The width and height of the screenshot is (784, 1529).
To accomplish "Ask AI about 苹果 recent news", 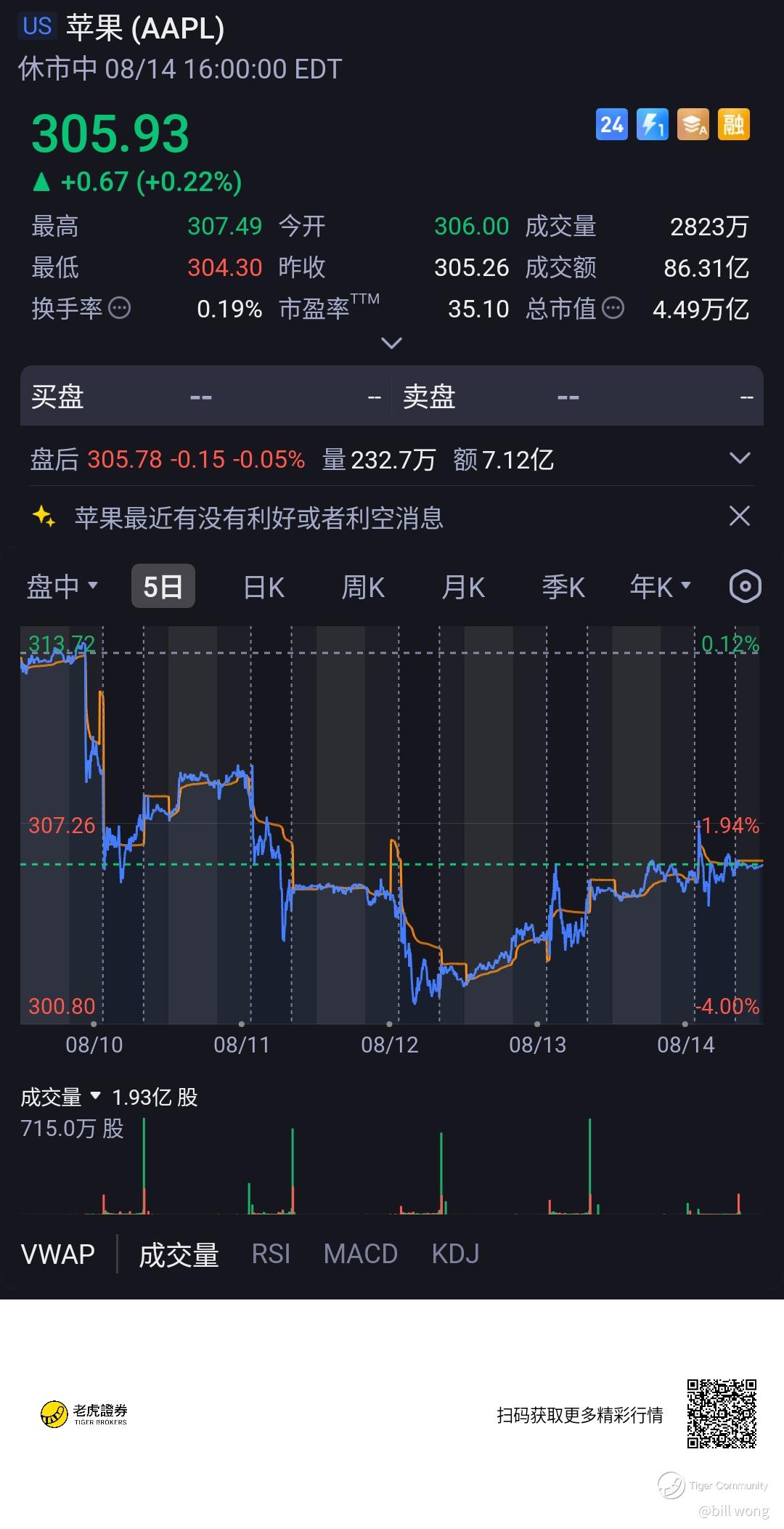I will [258, 518].
